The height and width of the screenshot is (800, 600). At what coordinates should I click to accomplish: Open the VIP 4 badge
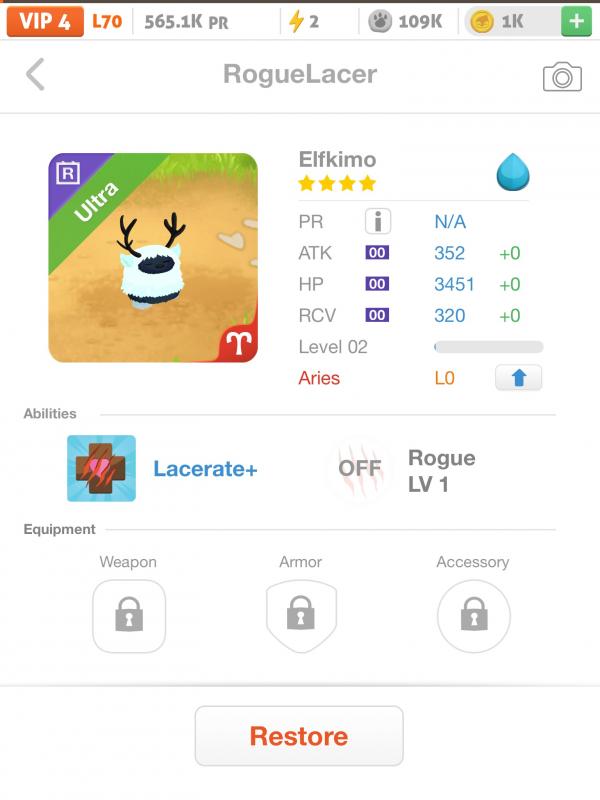click(x=45, y=21)
